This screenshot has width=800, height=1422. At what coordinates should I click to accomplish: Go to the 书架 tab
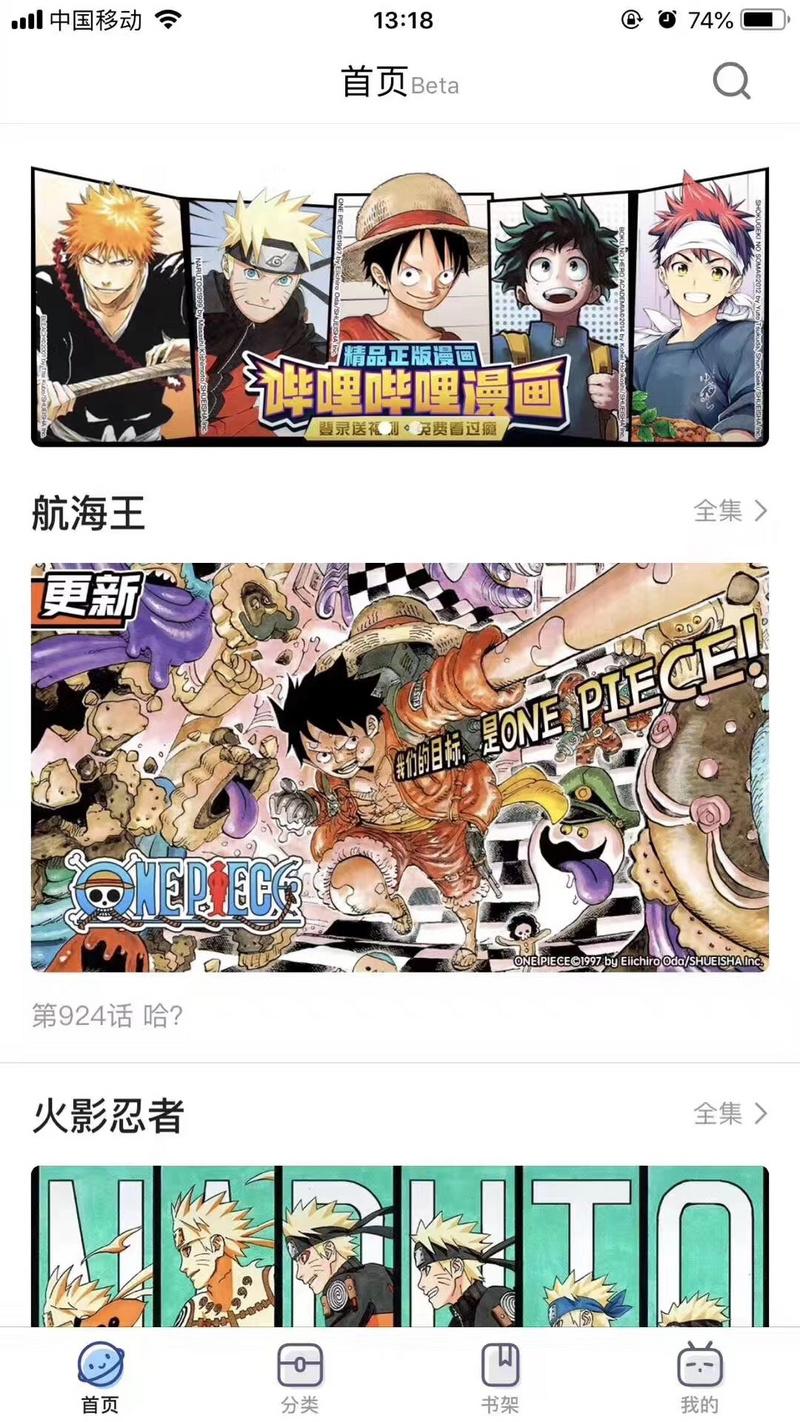(500, 1377)
